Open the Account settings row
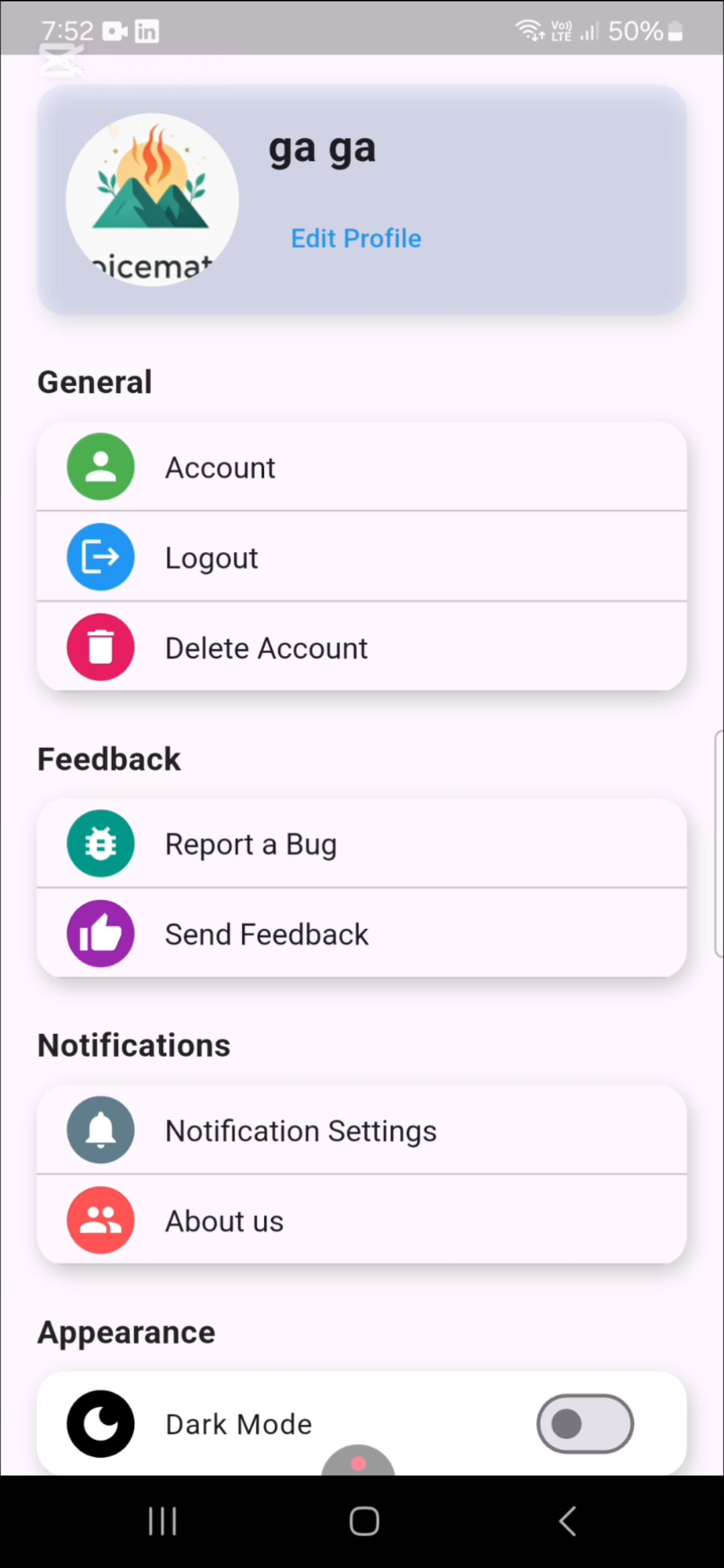Image resolution: width=724 pixels, height=1568 pixels. click(x=362, y=467)
